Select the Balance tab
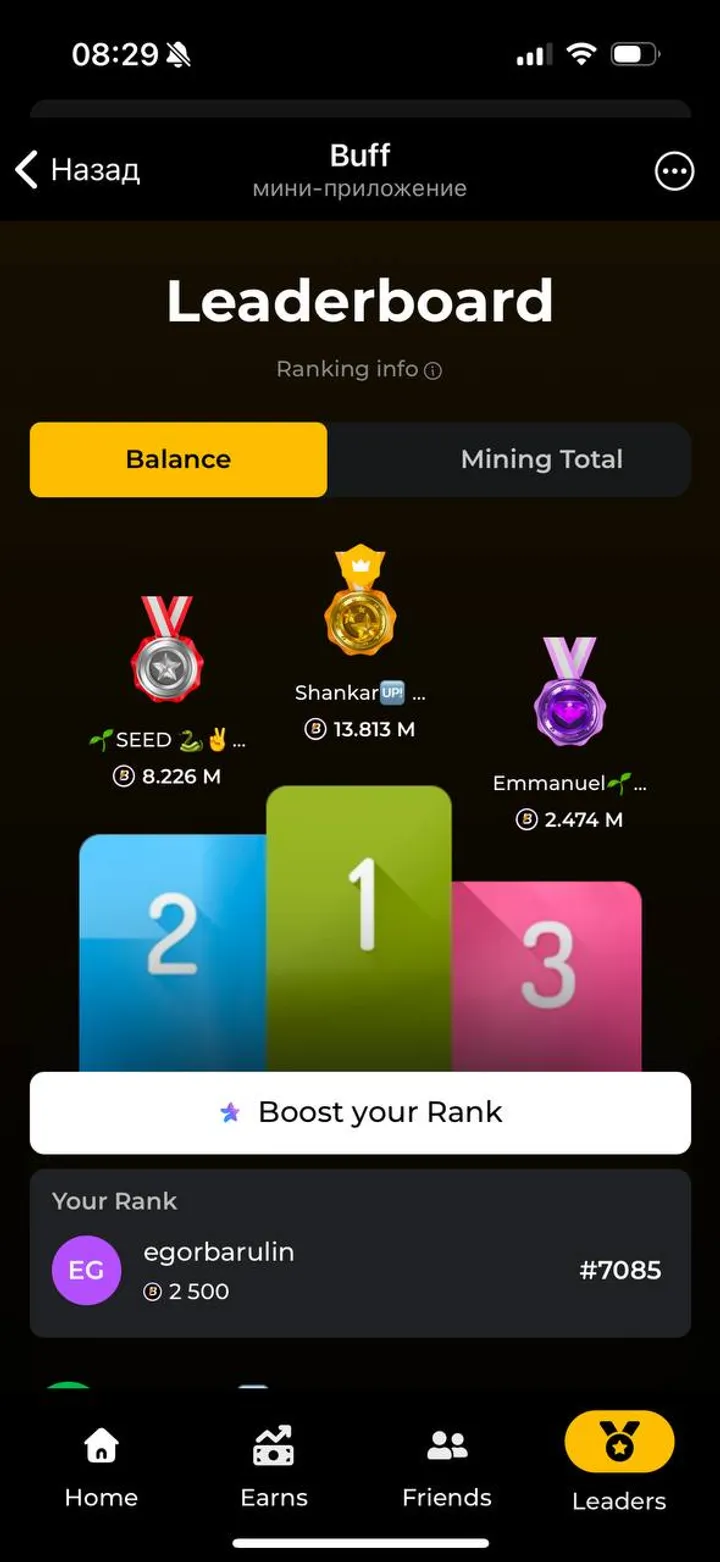Viewport: 720px width, 1562px height. [177, 459]
